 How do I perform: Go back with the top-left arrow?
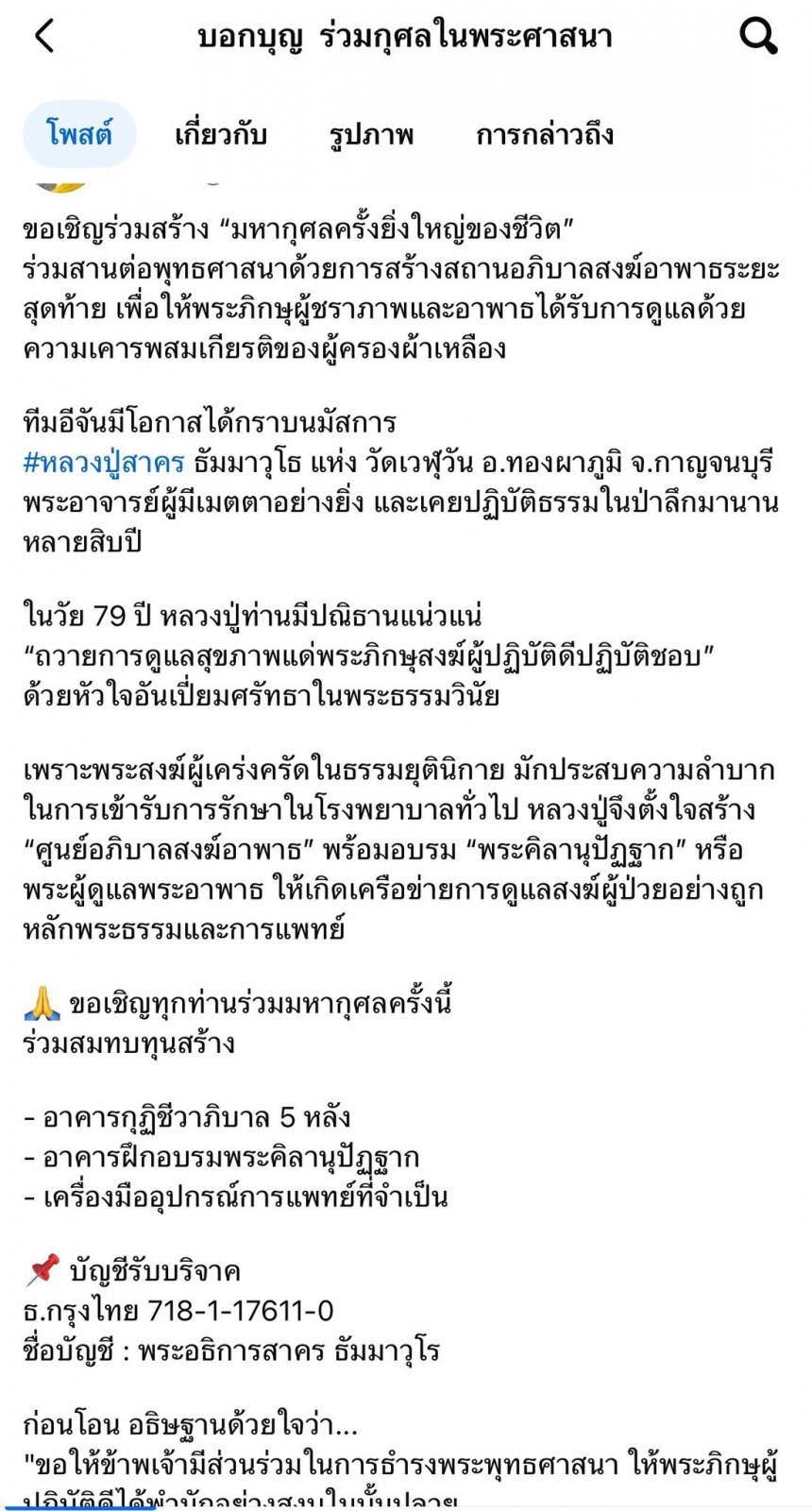[x=44, y=36]
